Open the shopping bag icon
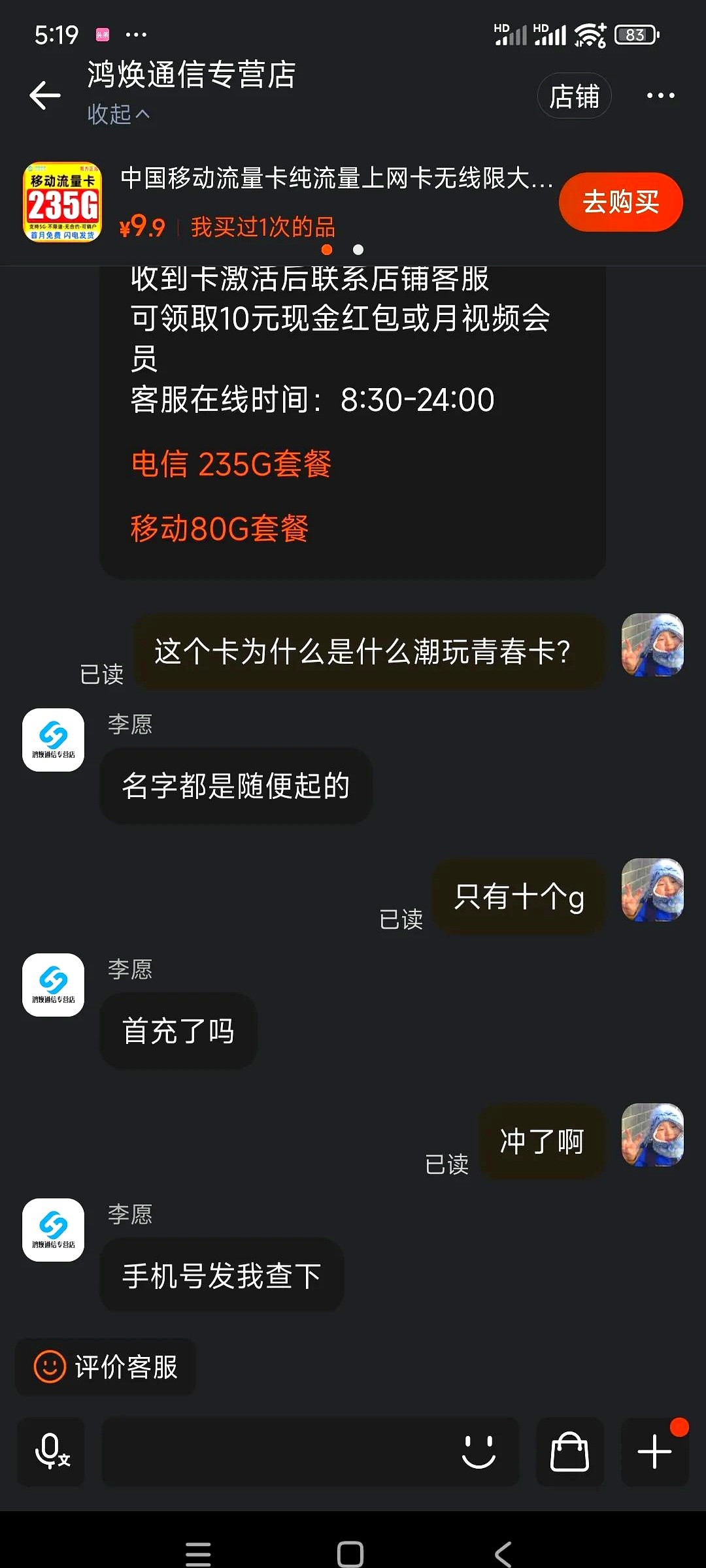Viewport: 706px width, 1568px height. click(x=569, y=1452)
